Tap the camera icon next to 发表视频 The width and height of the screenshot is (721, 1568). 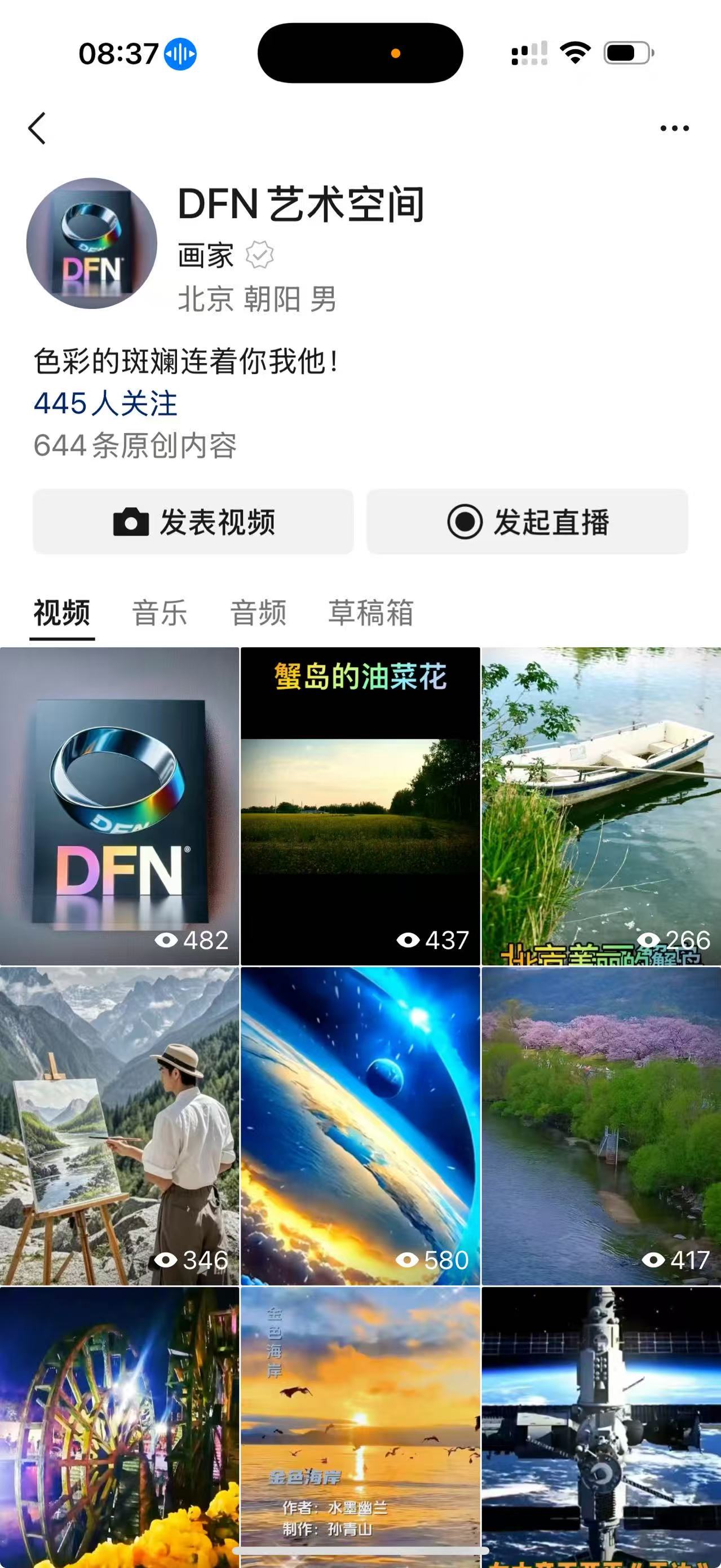pyautogui.click(x=133, y=522)
